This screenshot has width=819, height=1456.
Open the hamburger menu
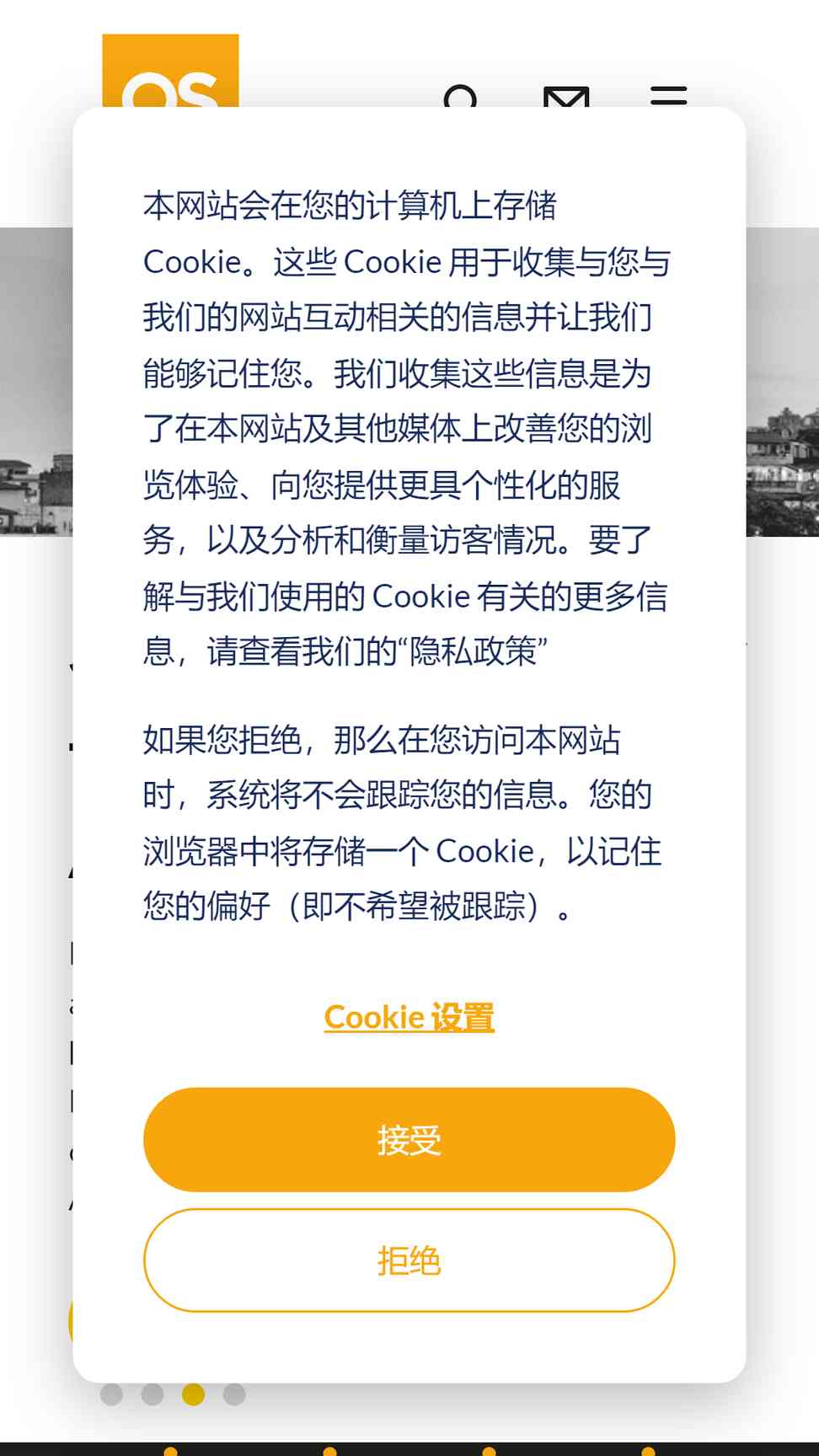pyautogui.click(x=669, y=96)
